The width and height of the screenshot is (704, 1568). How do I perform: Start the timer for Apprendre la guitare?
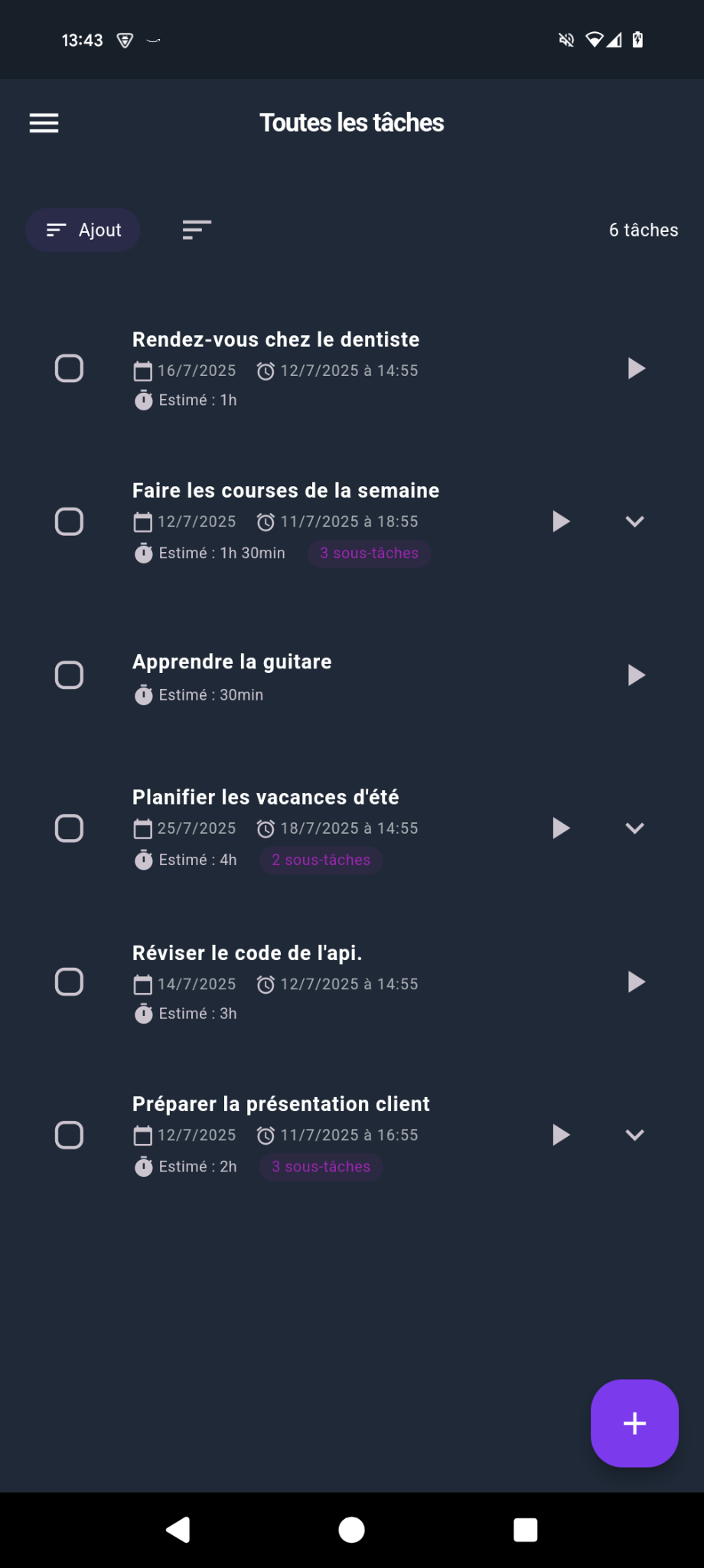(635, 675)
